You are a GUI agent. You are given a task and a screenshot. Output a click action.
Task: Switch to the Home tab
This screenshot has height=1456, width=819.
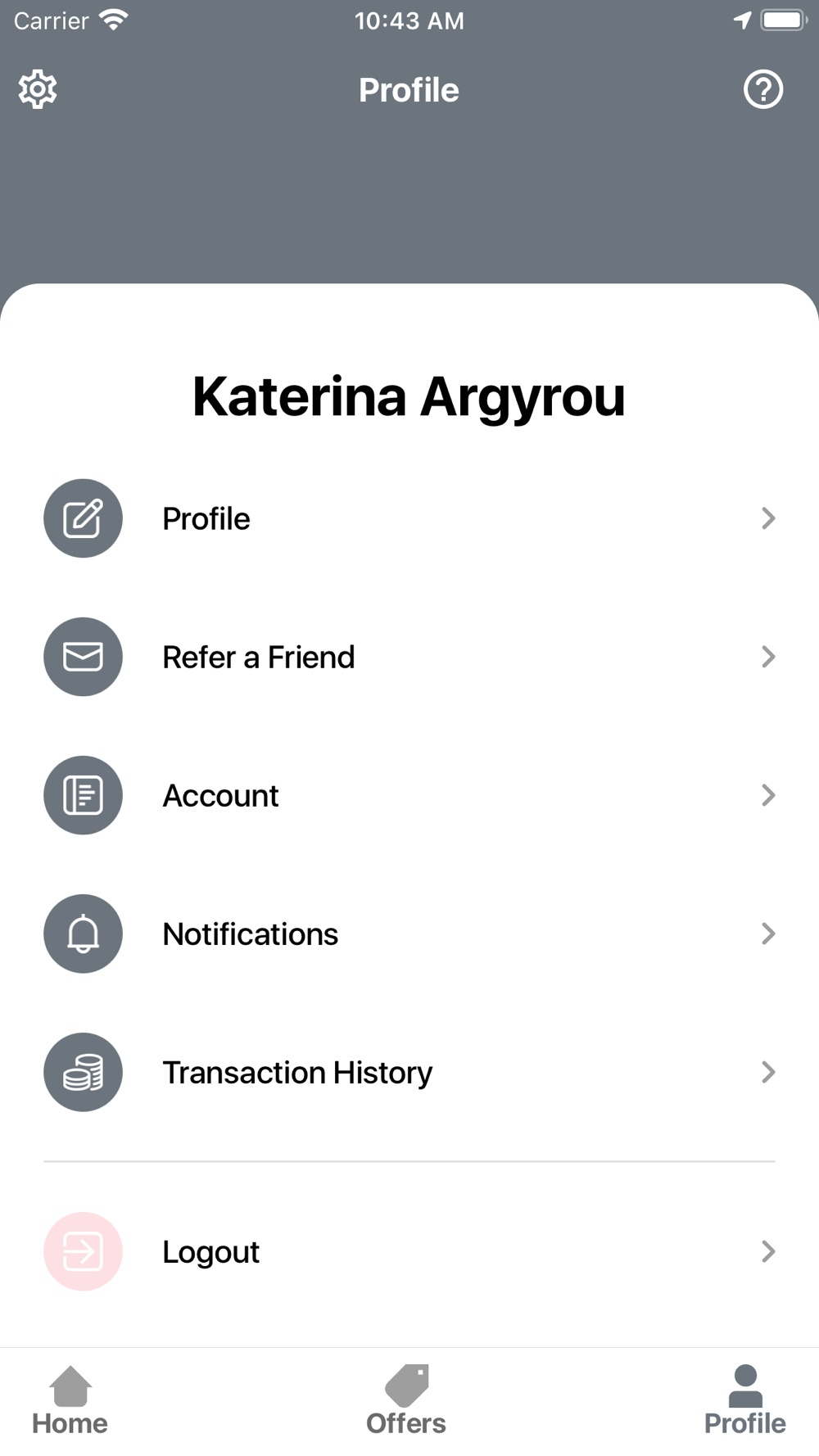tap(70, 1400)
